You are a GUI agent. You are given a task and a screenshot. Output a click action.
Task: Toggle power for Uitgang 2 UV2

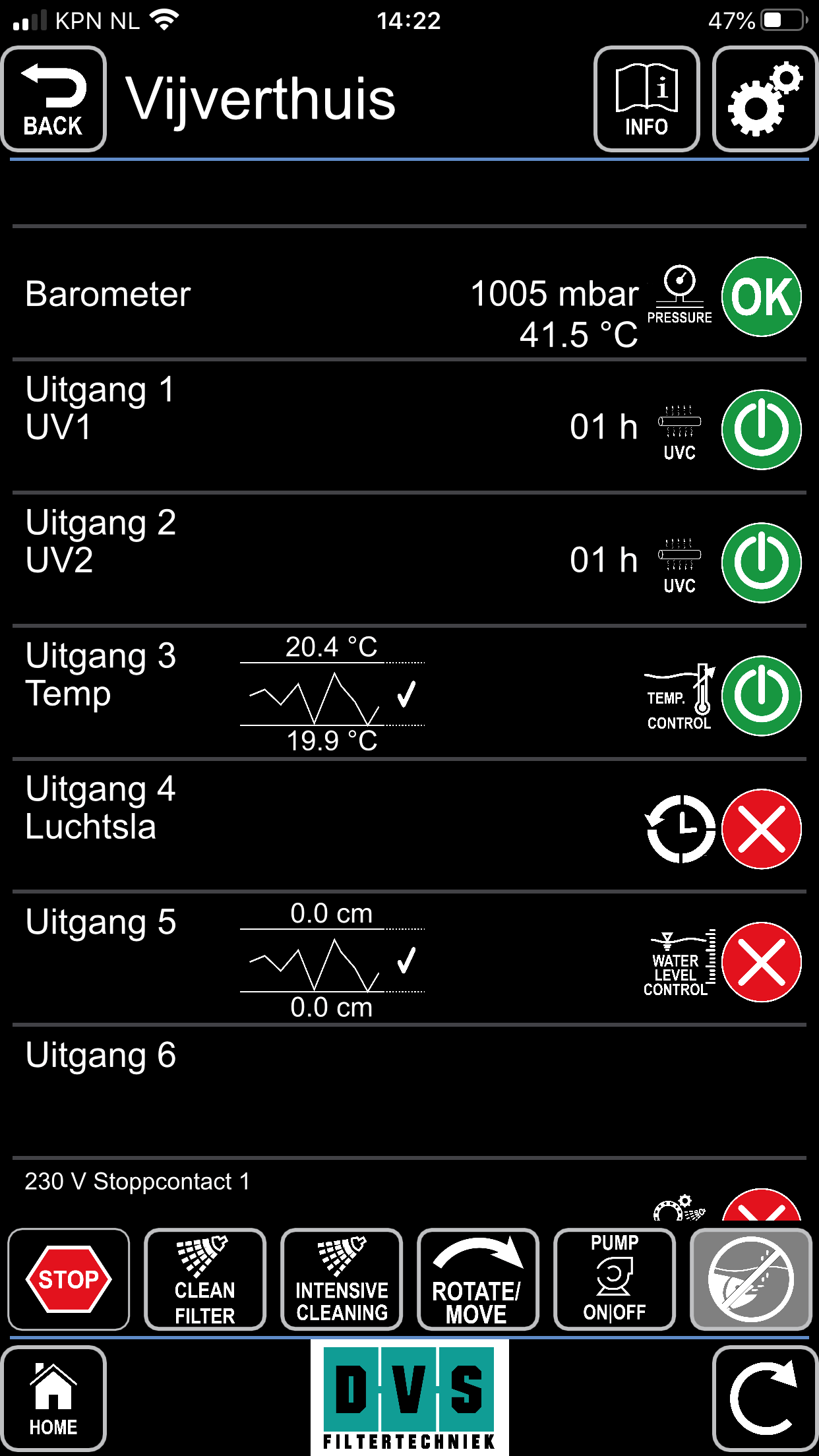click(762, 563)
